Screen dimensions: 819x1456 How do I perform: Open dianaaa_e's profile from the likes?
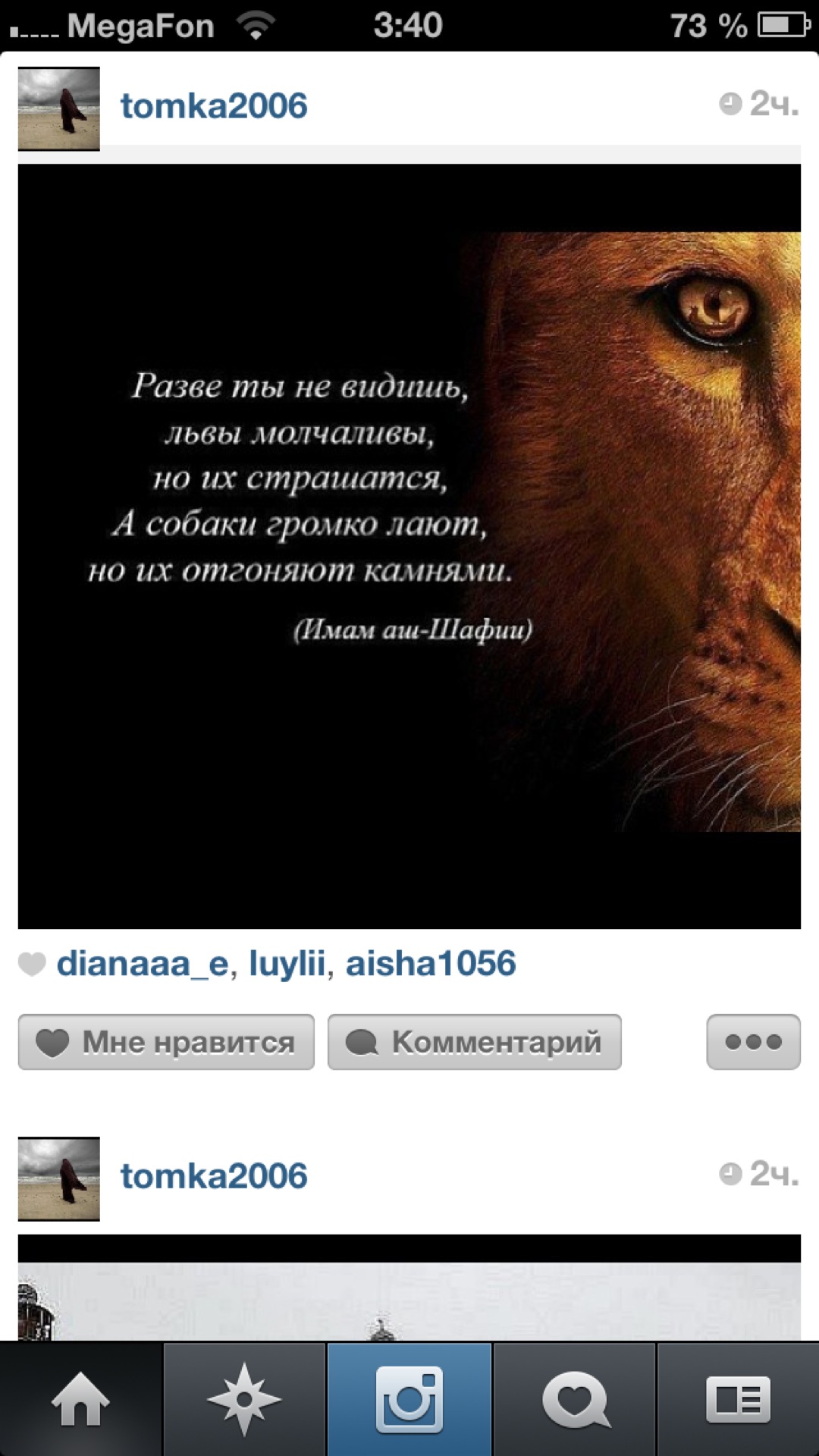143,964
